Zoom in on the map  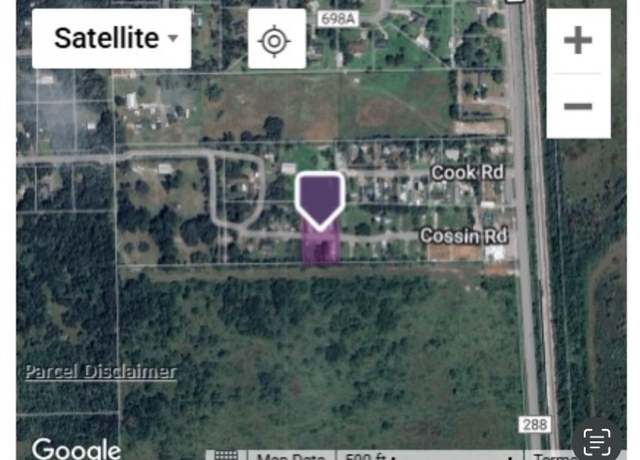coord(578,41)
